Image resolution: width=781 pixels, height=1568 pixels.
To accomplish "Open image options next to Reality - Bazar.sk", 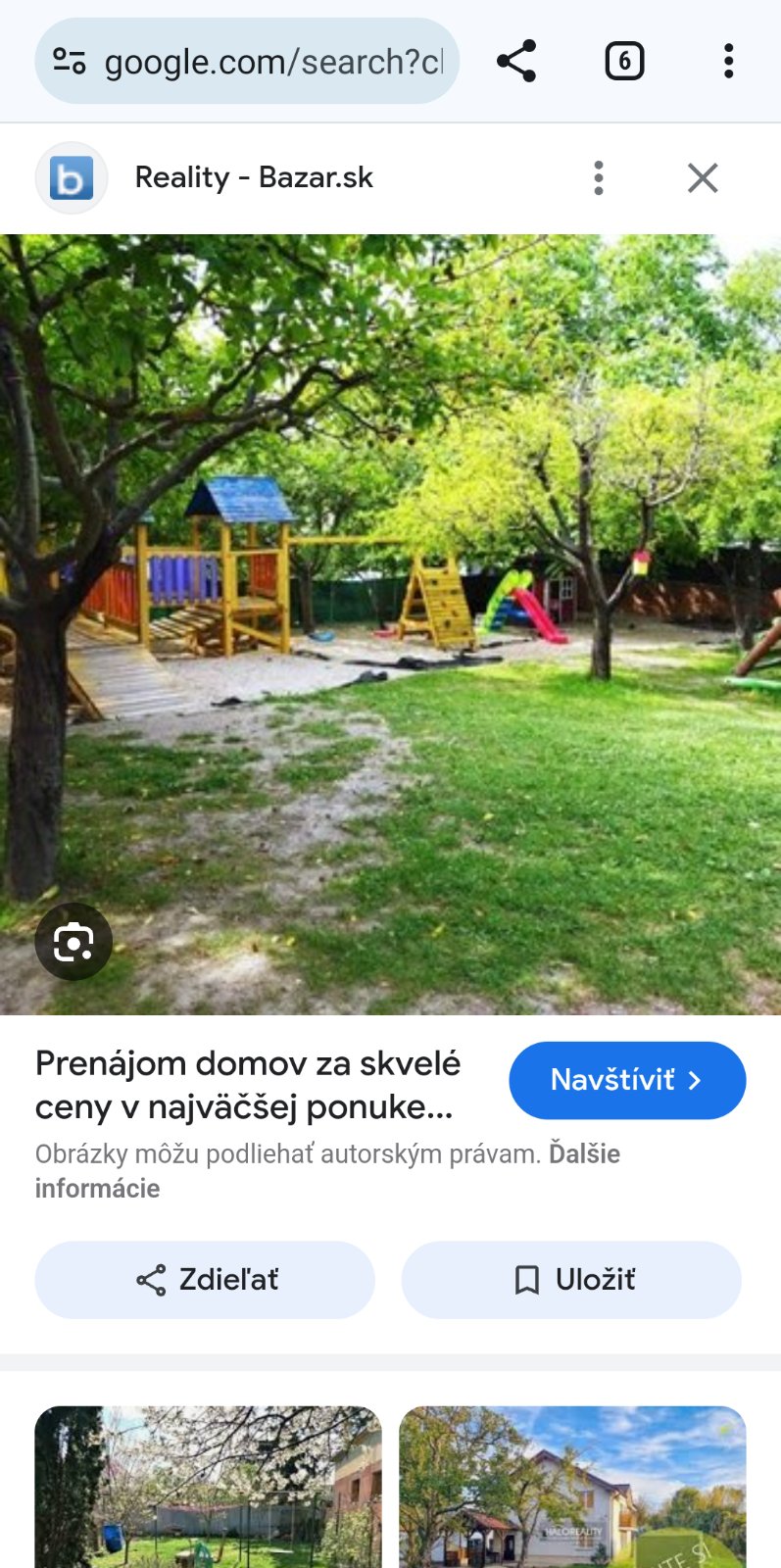I will tap(599, 178).
